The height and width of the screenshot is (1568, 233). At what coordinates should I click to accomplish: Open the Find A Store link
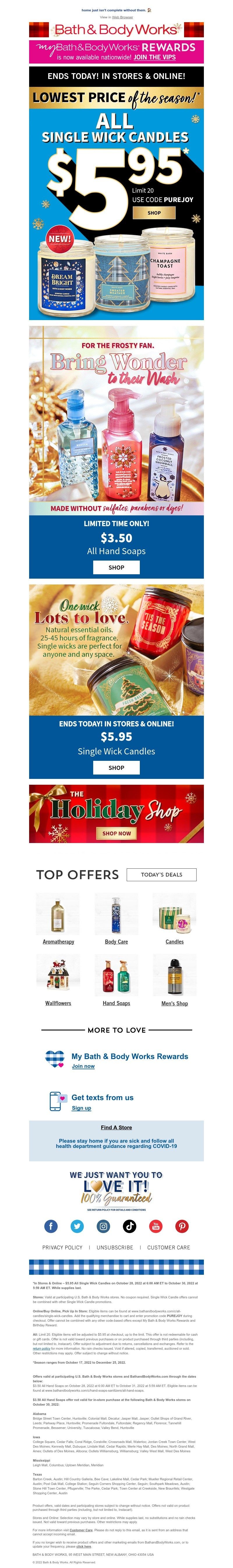click(x=116, y=1127)
